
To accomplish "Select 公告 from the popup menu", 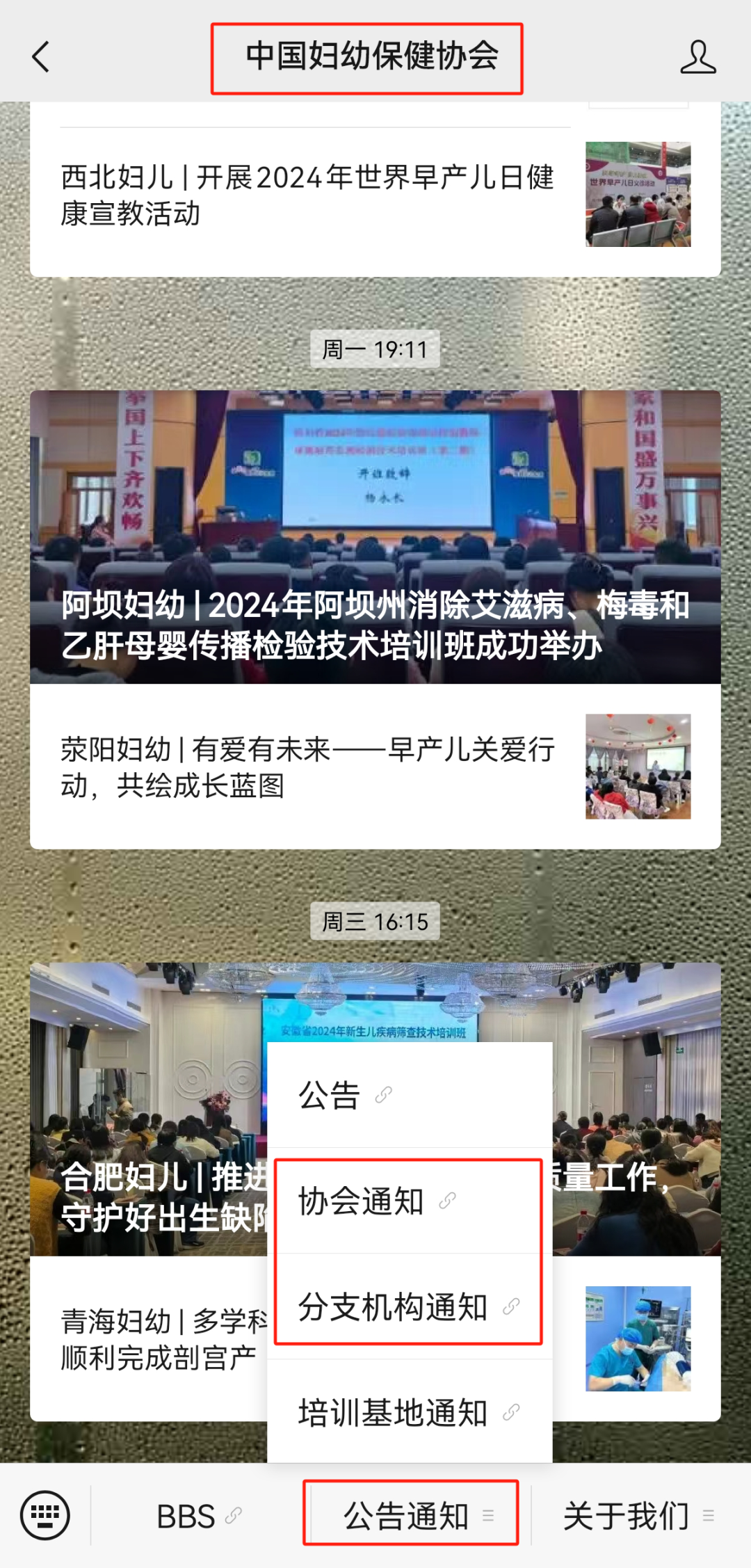I will [x=410, y=1095].
